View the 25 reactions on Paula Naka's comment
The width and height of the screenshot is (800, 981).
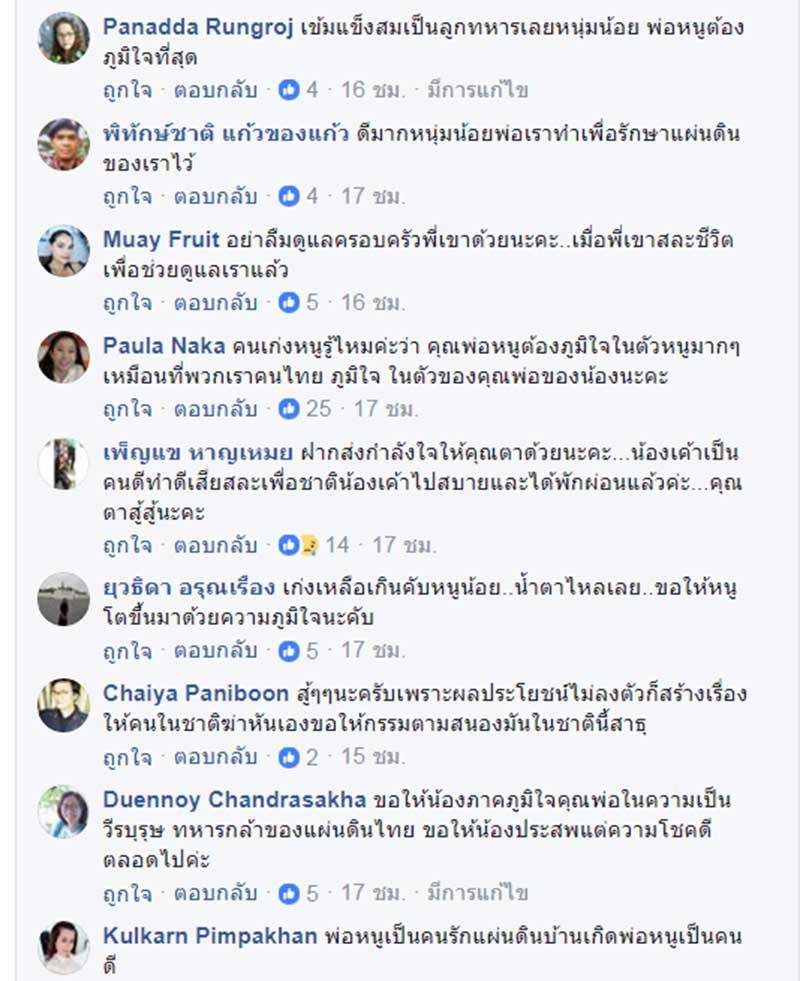[x=305, y=408]
